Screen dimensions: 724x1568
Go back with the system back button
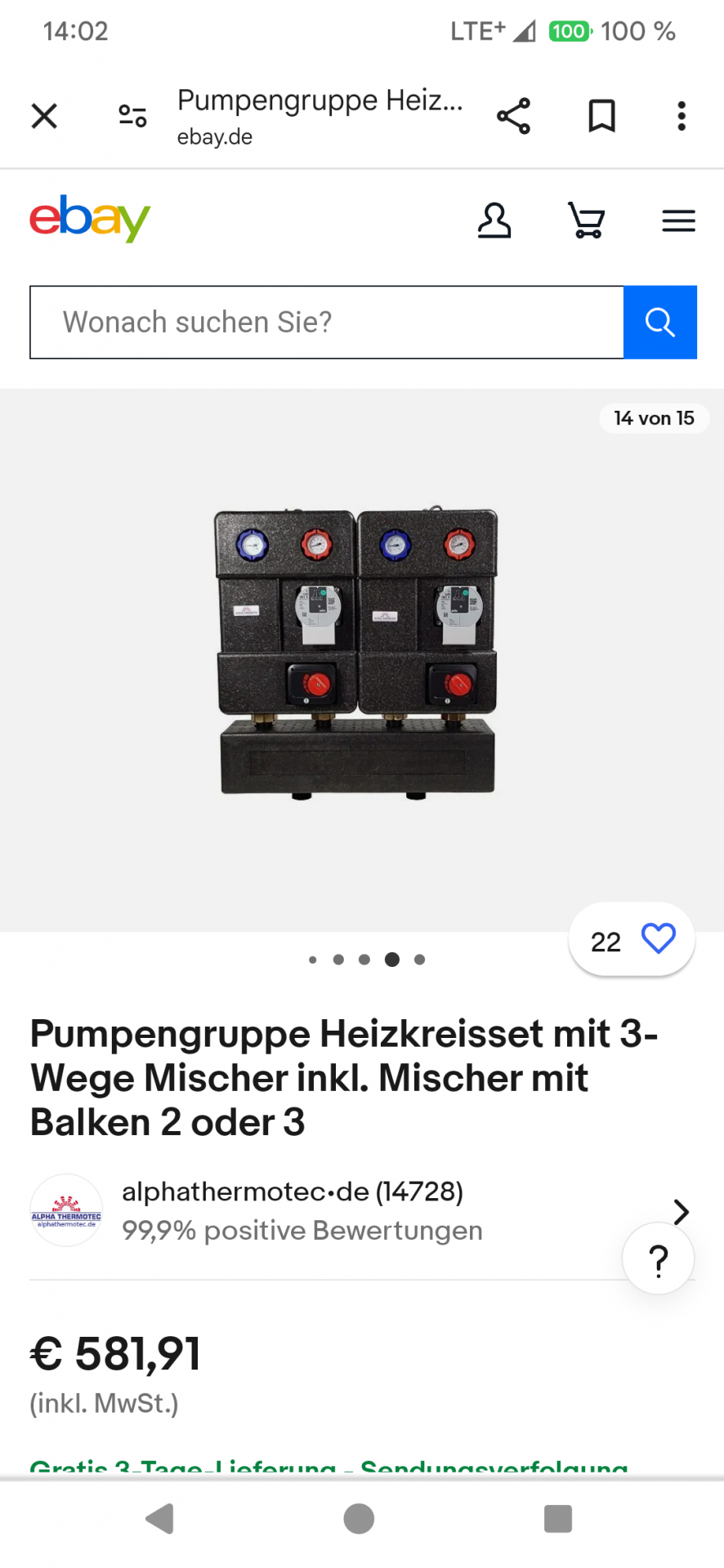coord(160,1519)
